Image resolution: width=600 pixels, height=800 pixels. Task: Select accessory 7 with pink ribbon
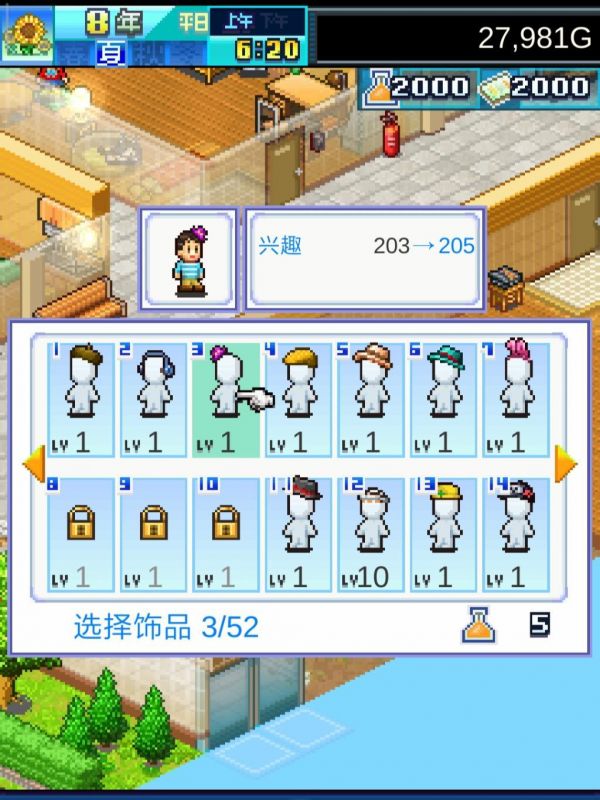[516, 398]
